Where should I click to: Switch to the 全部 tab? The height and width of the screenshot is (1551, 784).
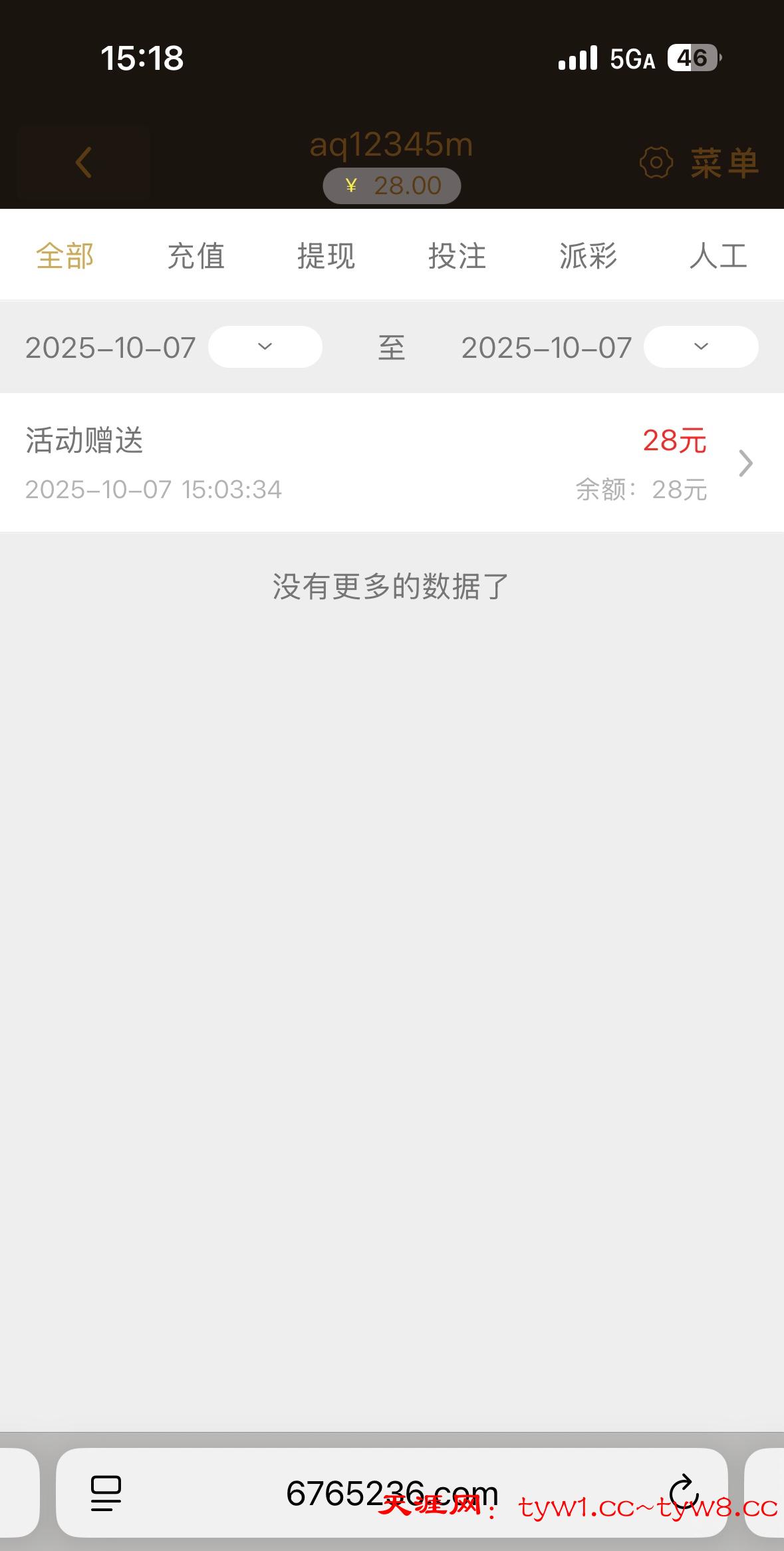[65, 256]
